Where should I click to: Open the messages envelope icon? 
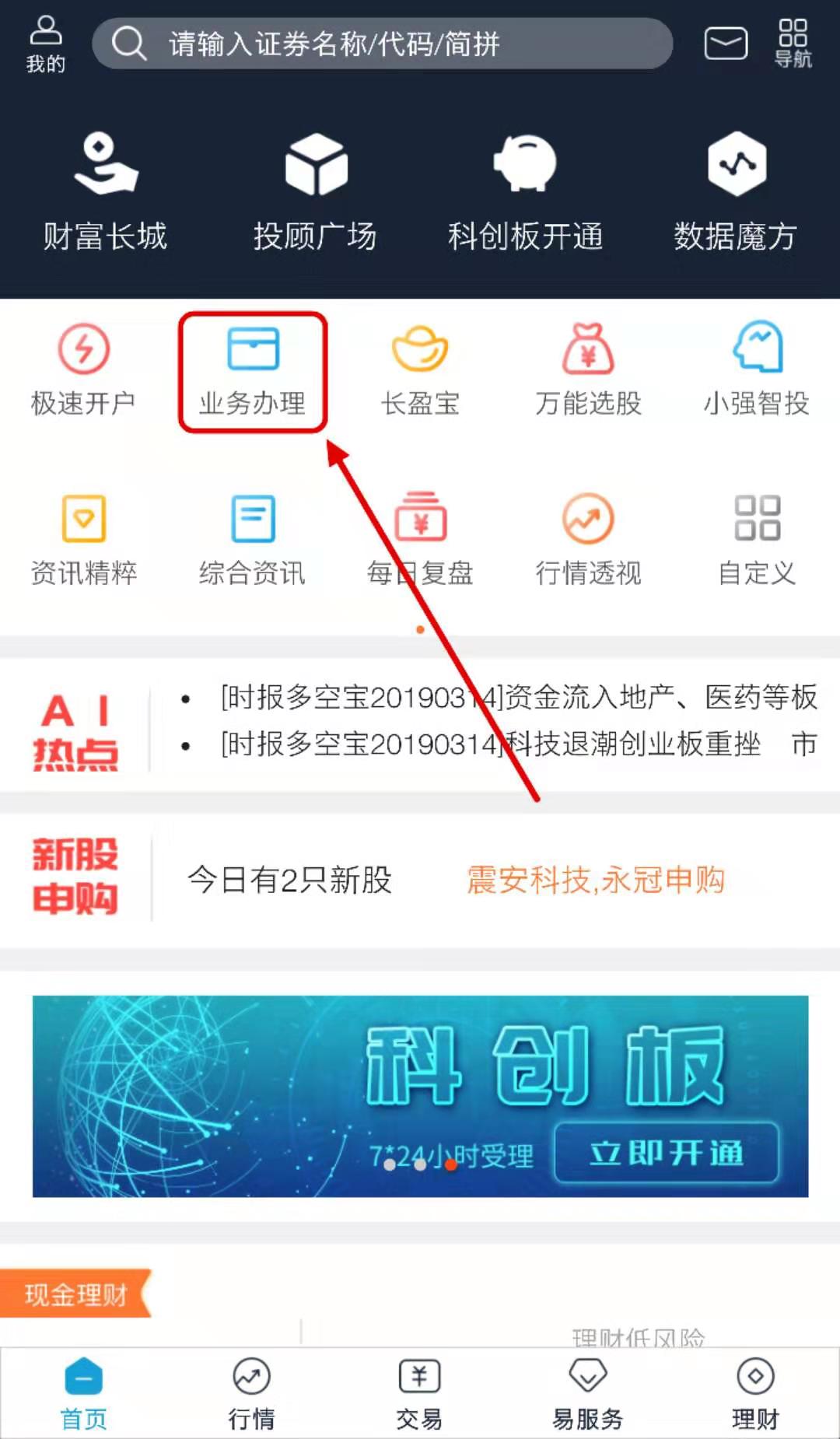click(x=725, y=44)
